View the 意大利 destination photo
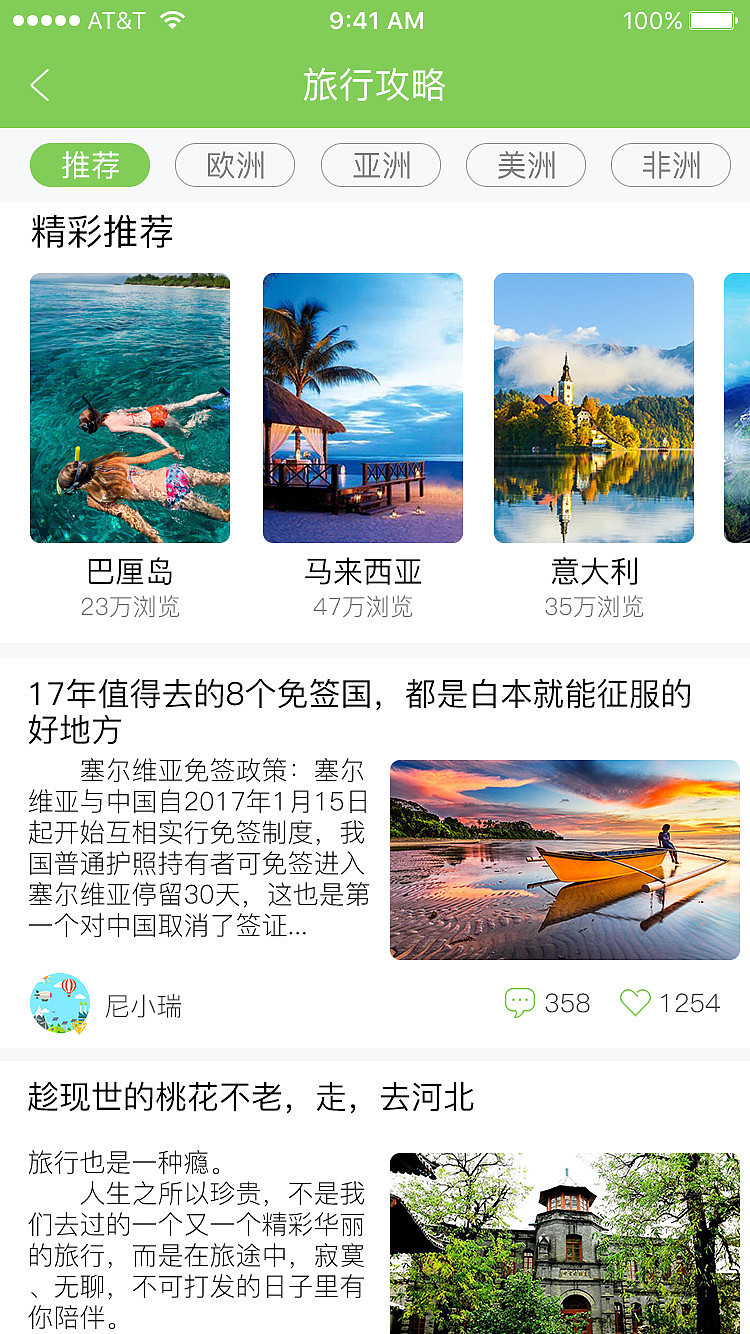Viewport: 750px width, 1334px height. [x=593, y=408]
